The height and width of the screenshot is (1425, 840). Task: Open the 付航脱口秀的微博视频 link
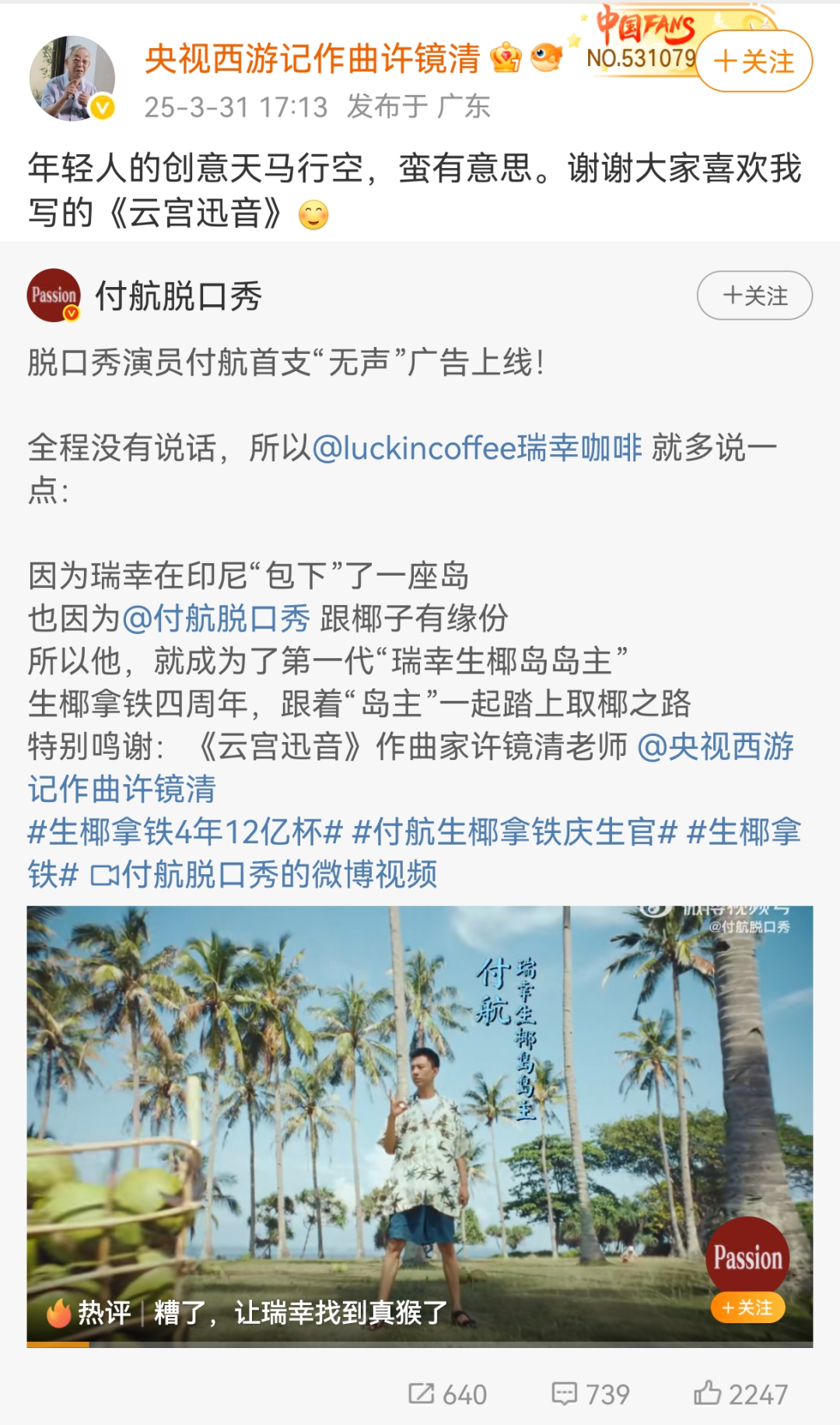(x=264, y=874)
